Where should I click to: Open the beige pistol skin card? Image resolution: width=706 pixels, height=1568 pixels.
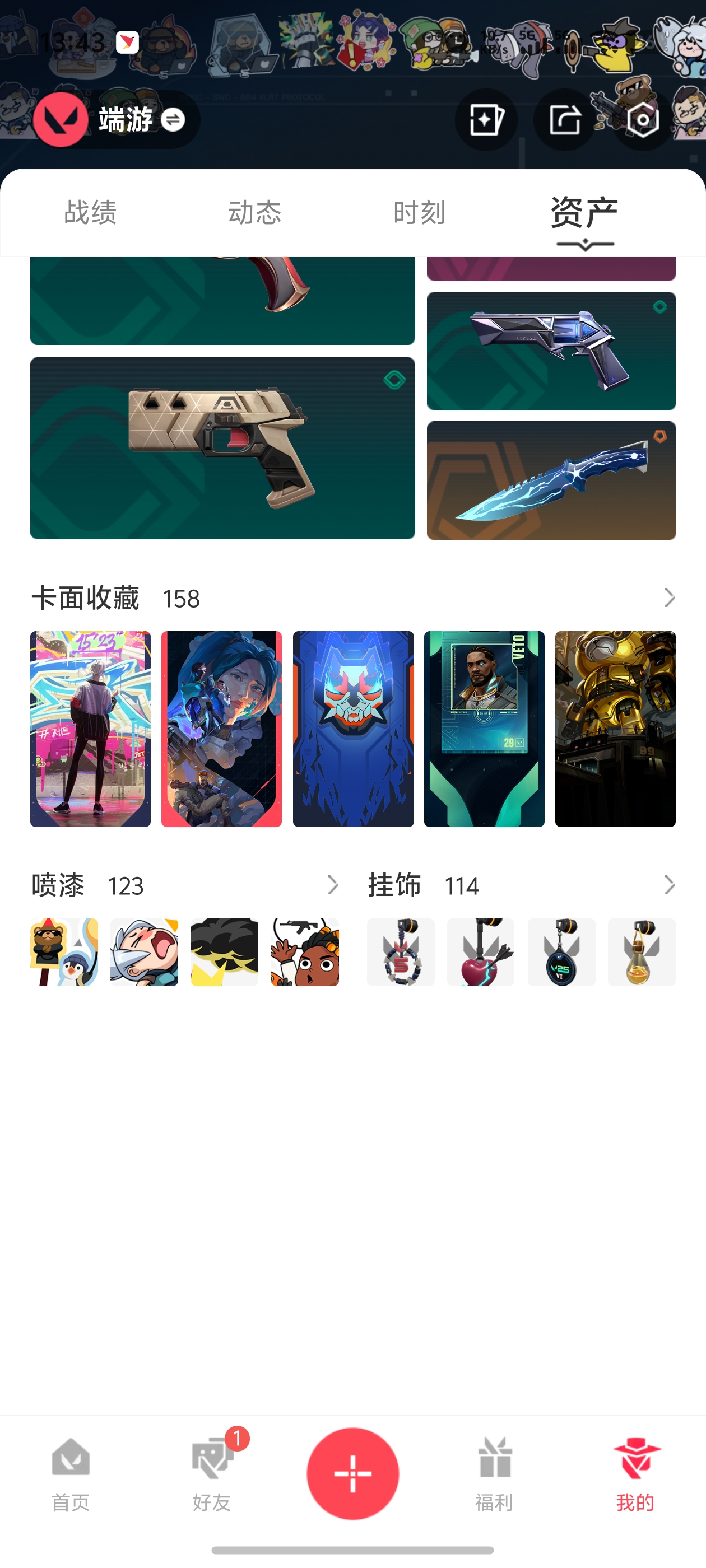click(x=222, y=448)
